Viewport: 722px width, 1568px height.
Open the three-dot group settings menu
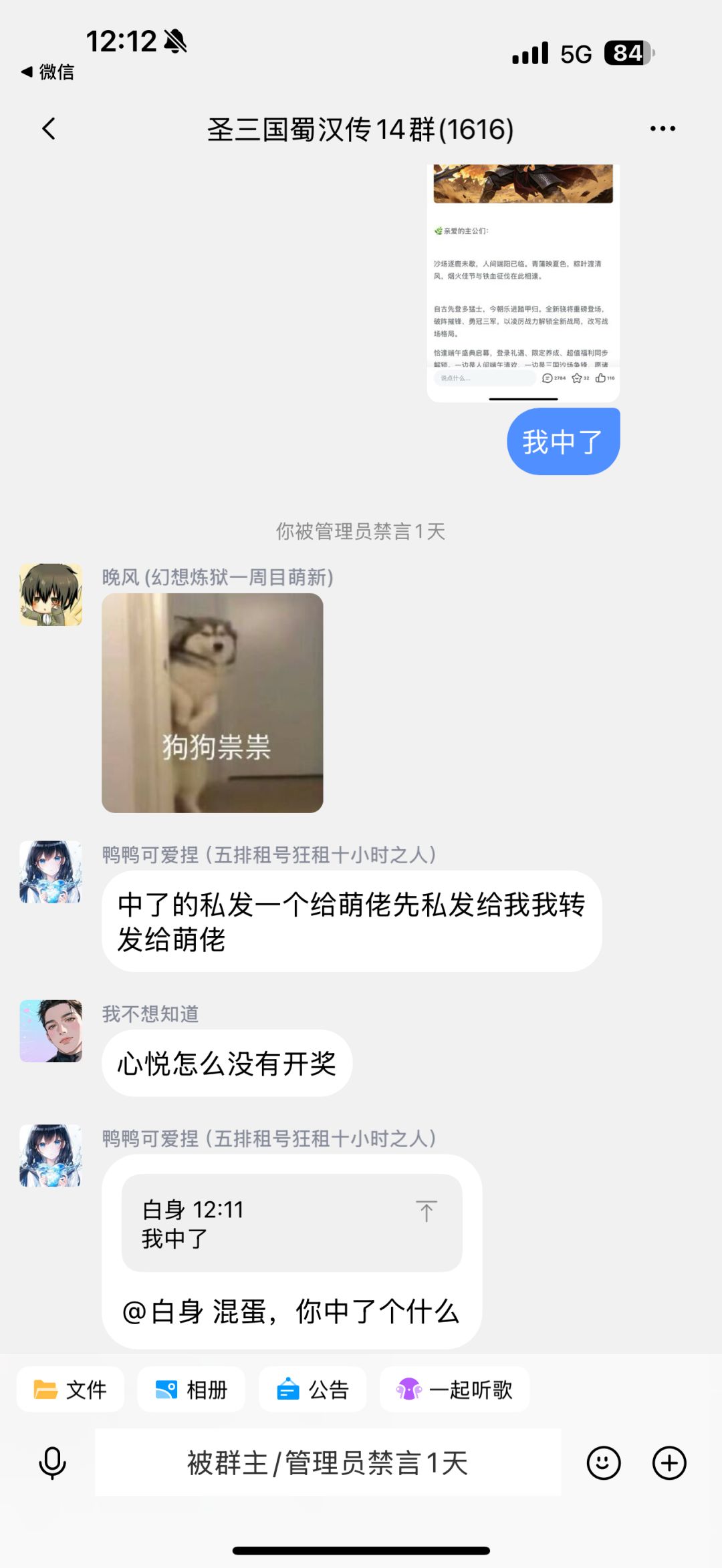663,129
